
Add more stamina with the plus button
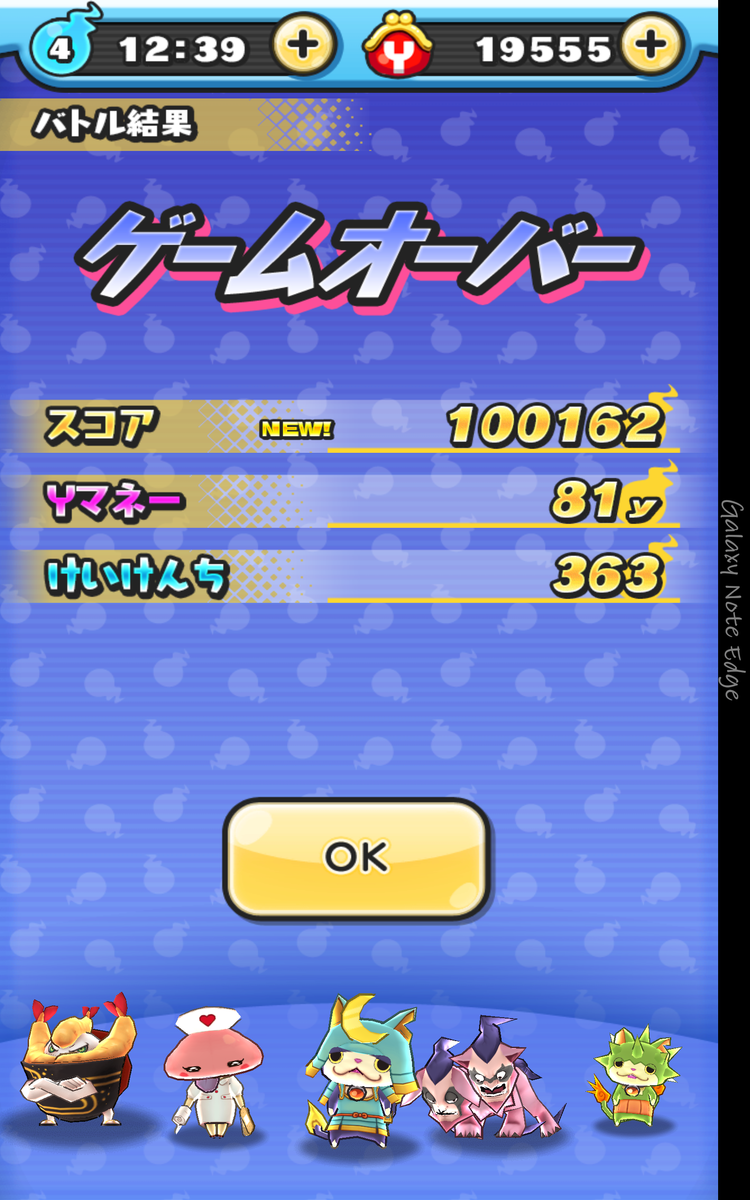[304, 46]
